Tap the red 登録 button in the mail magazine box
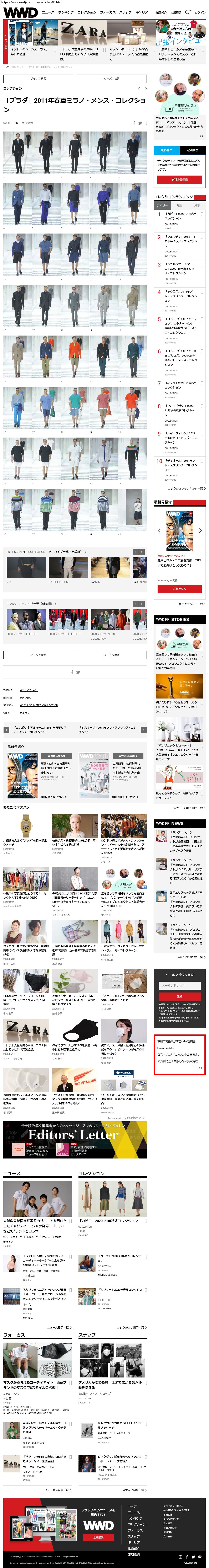The image size is (209, 1568). click(179, 996)
